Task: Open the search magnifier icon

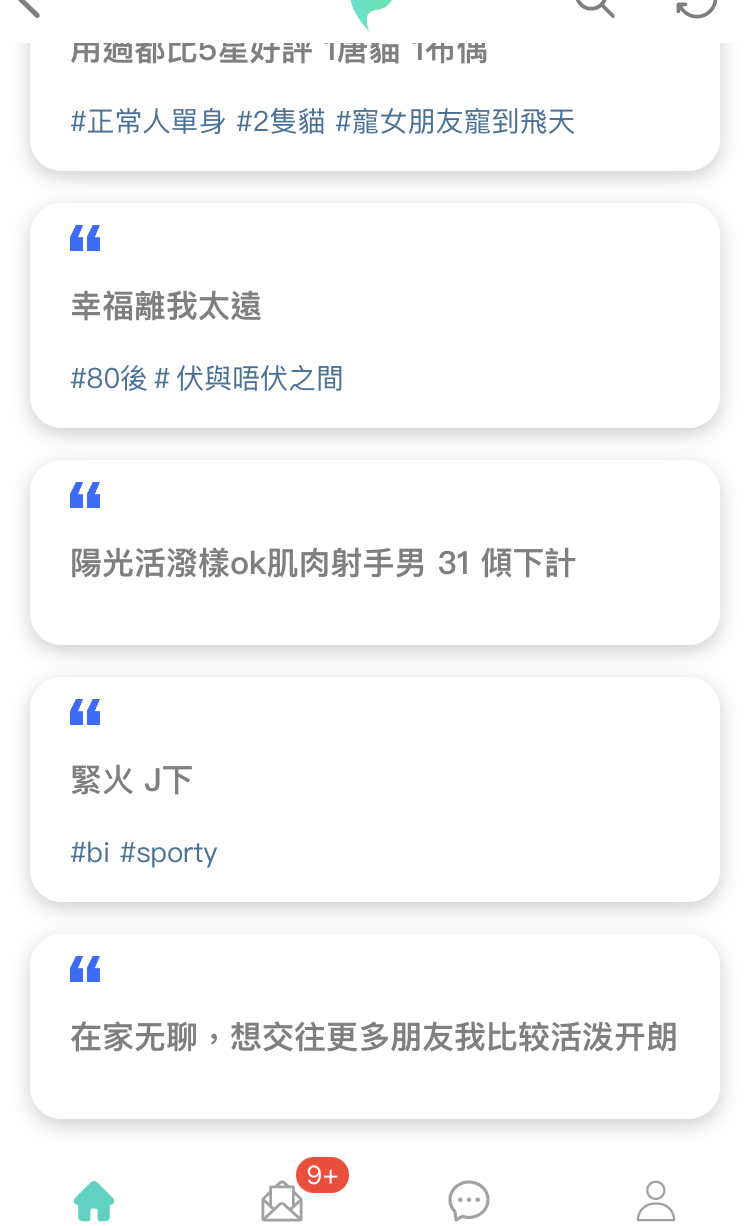Action: (595, 6)
